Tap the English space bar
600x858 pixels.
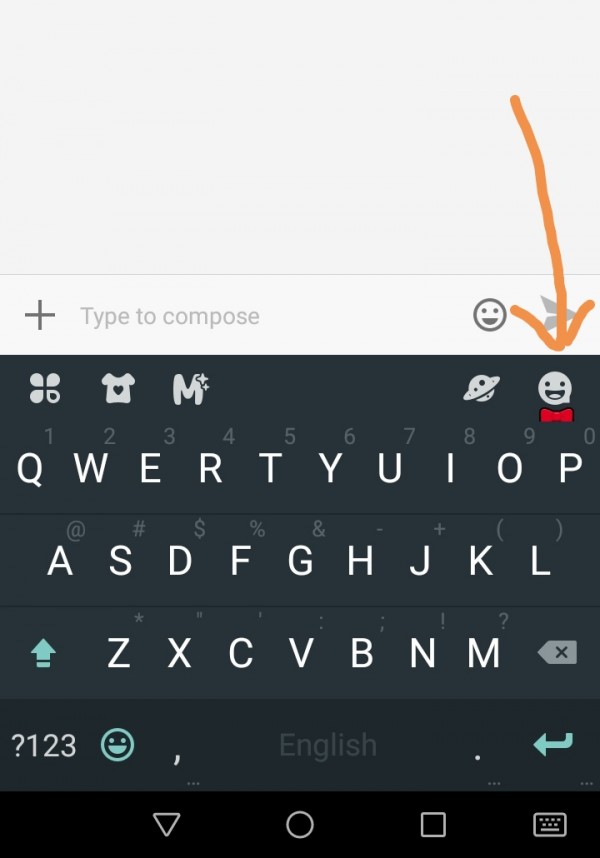coord(328,745)
